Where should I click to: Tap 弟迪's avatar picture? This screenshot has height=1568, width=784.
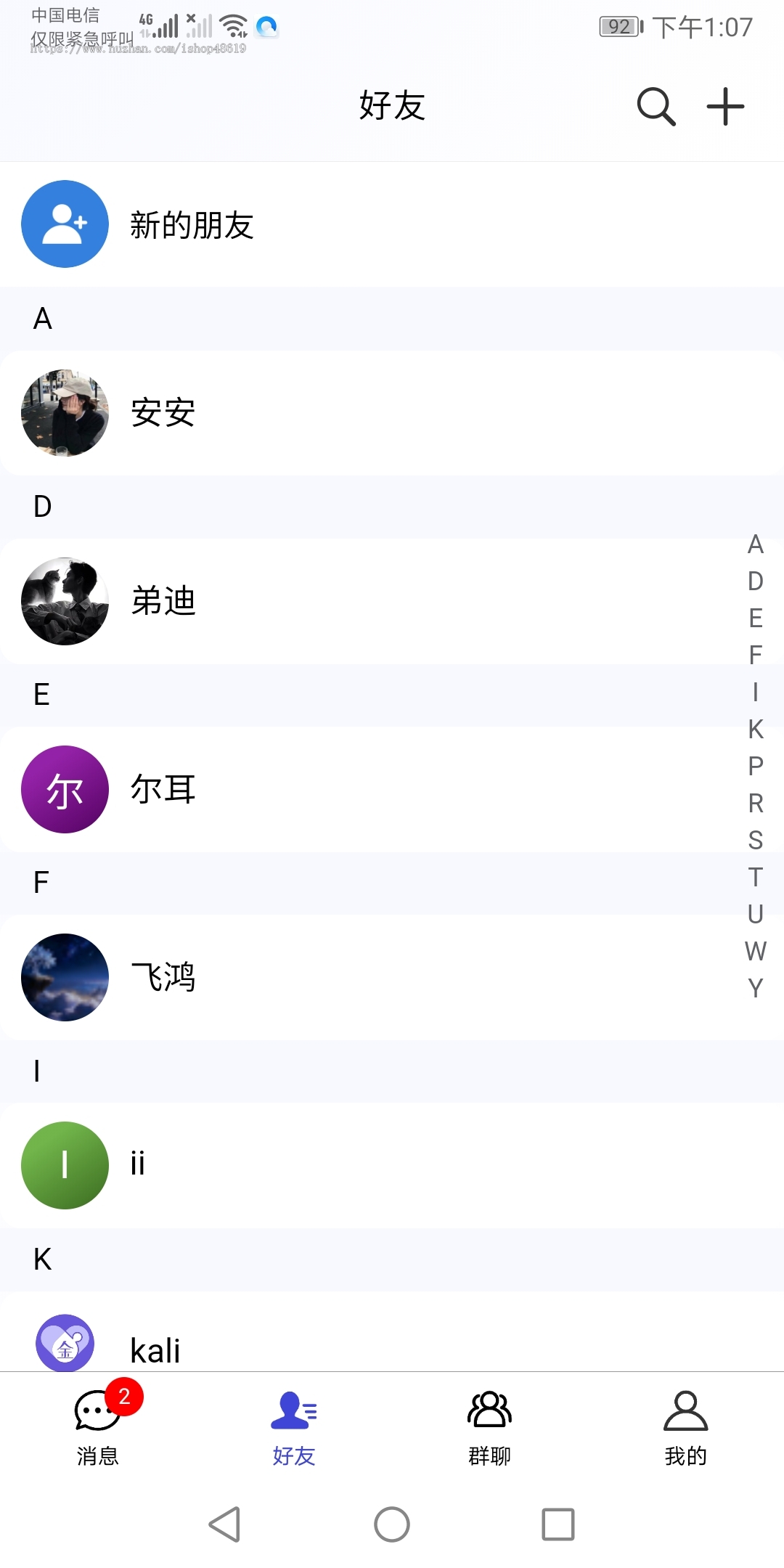click(x=65, y=601)
